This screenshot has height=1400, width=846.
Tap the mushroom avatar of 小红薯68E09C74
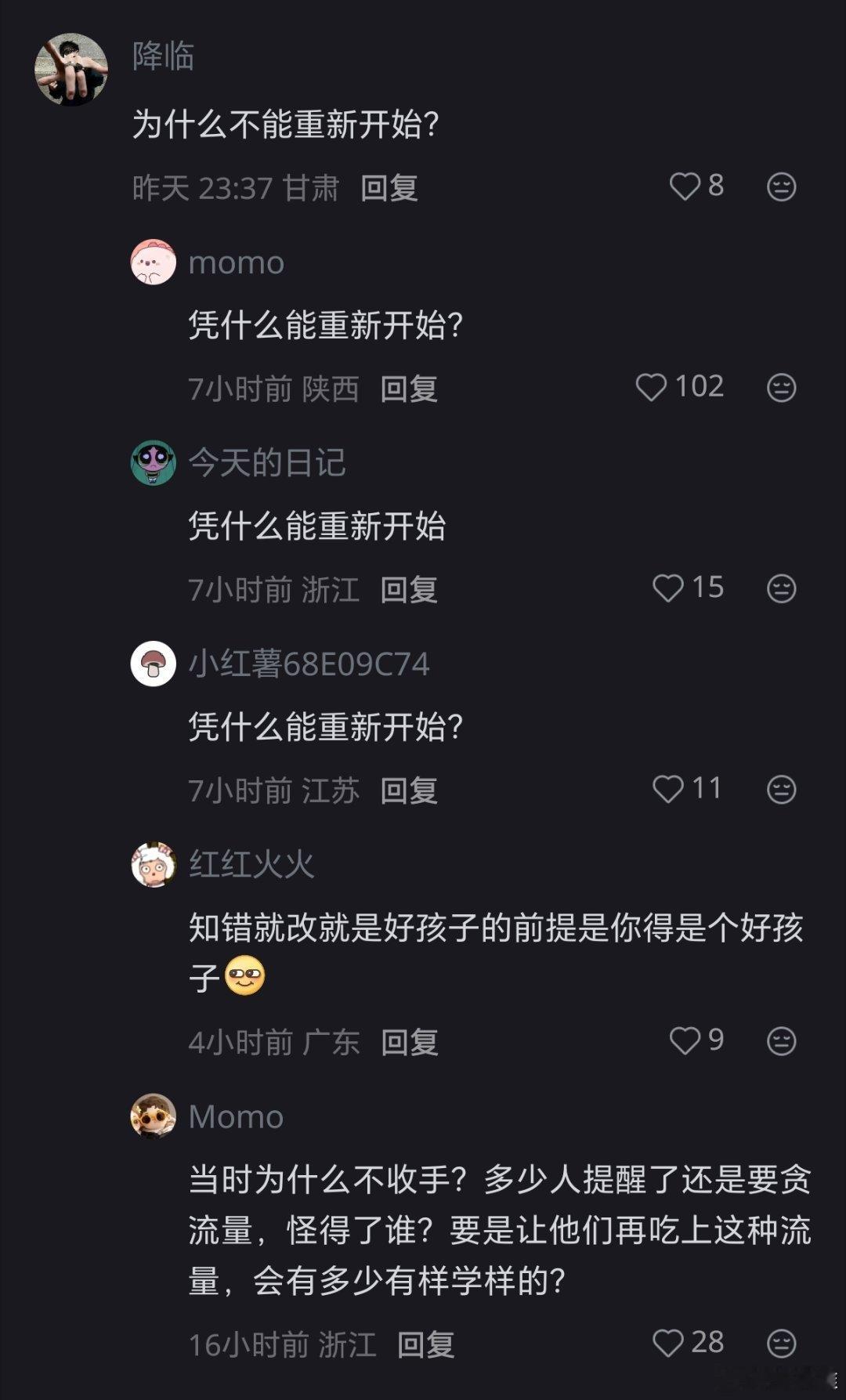(x=154, y=664)
